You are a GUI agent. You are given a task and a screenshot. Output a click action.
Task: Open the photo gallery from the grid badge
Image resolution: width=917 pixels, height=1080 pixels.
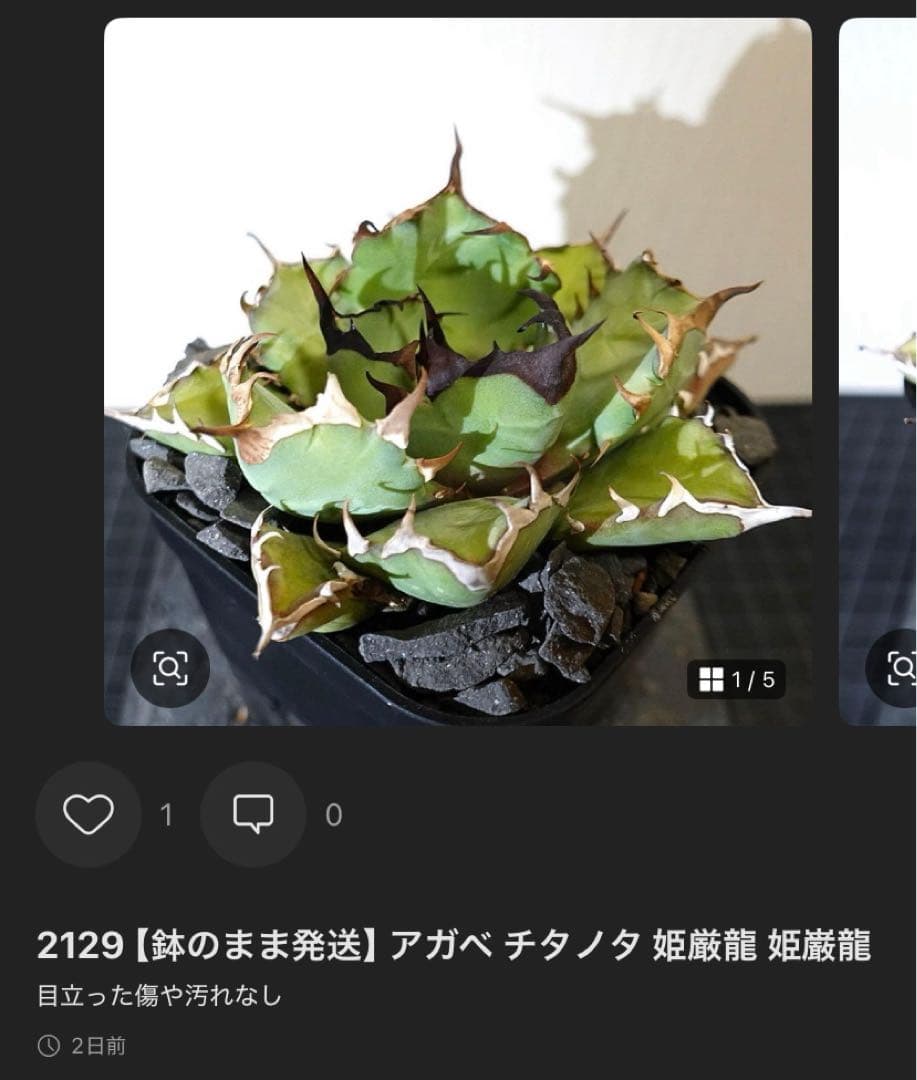coord(713,679)
